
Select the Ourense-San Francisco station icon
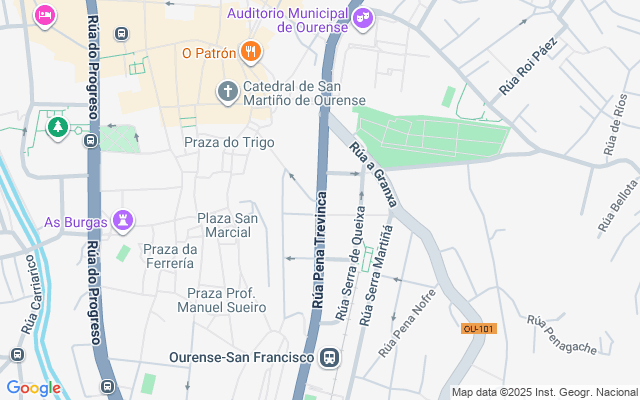(x=329, y=358)
